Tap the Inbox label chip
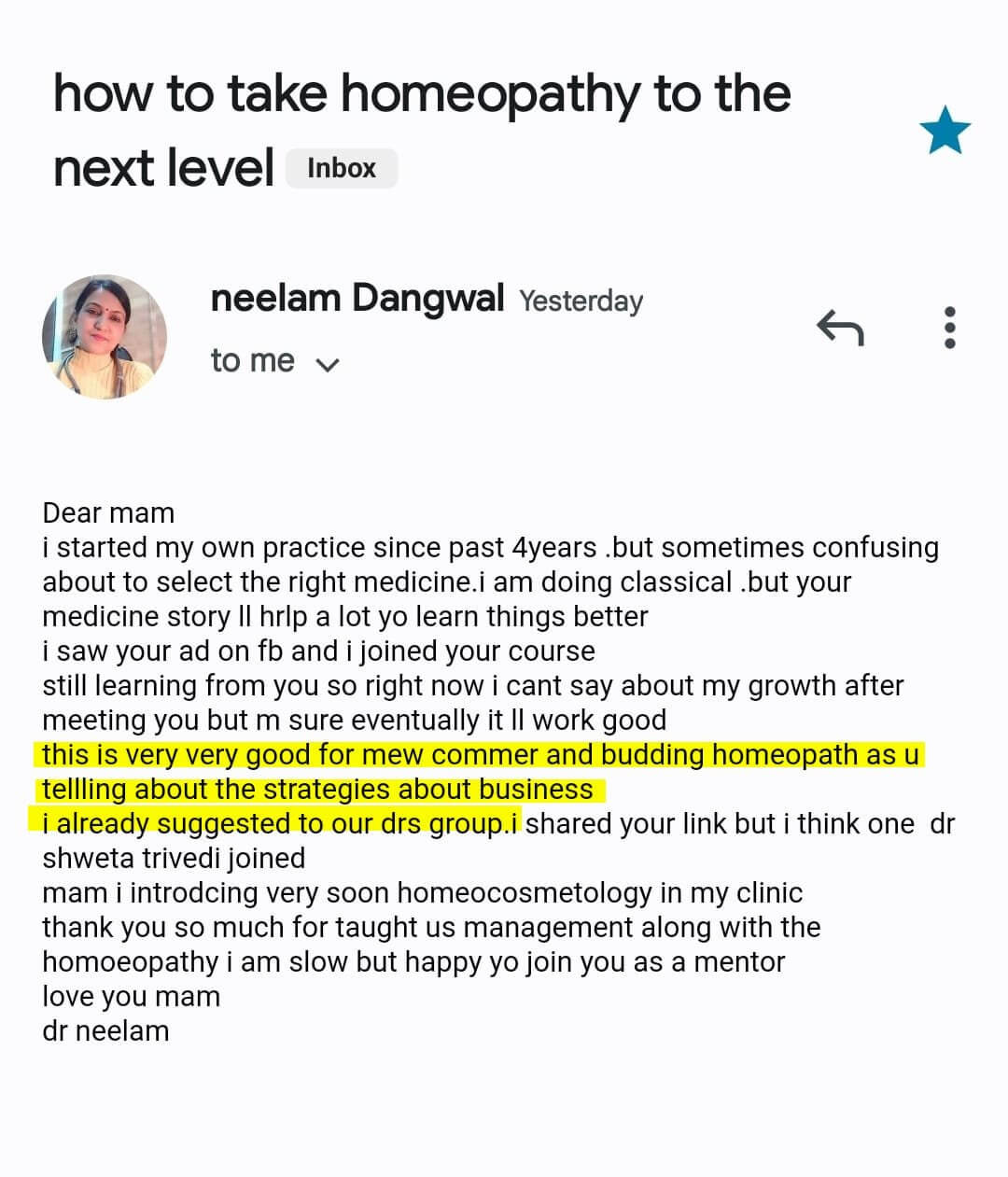 (x=341, y=168)
